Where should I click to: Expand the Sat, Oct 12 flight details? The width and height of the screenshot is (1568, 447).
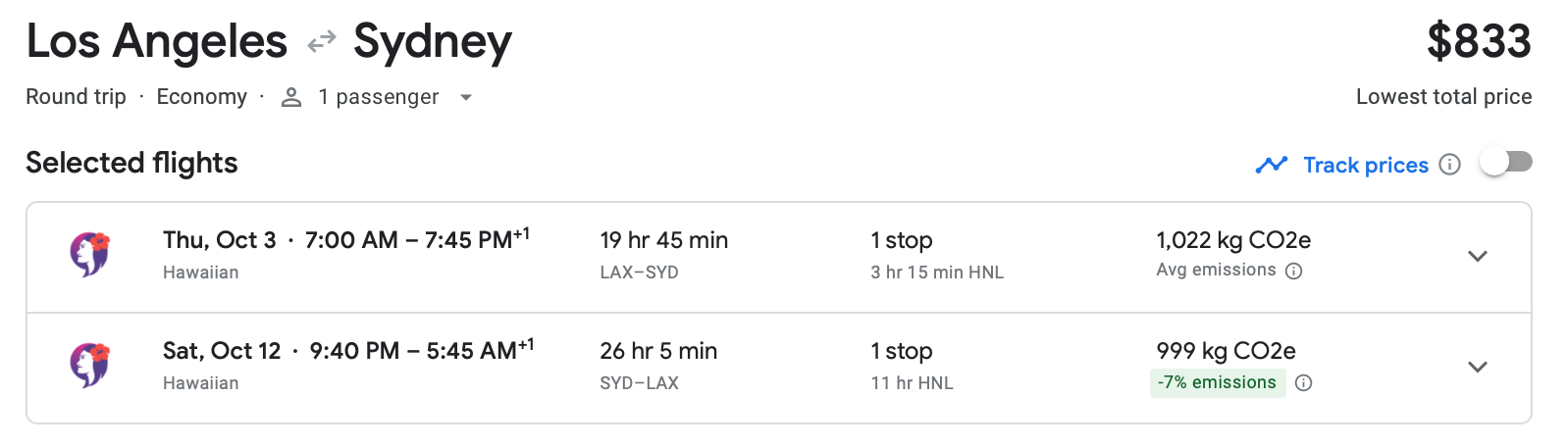(1477, 368)
